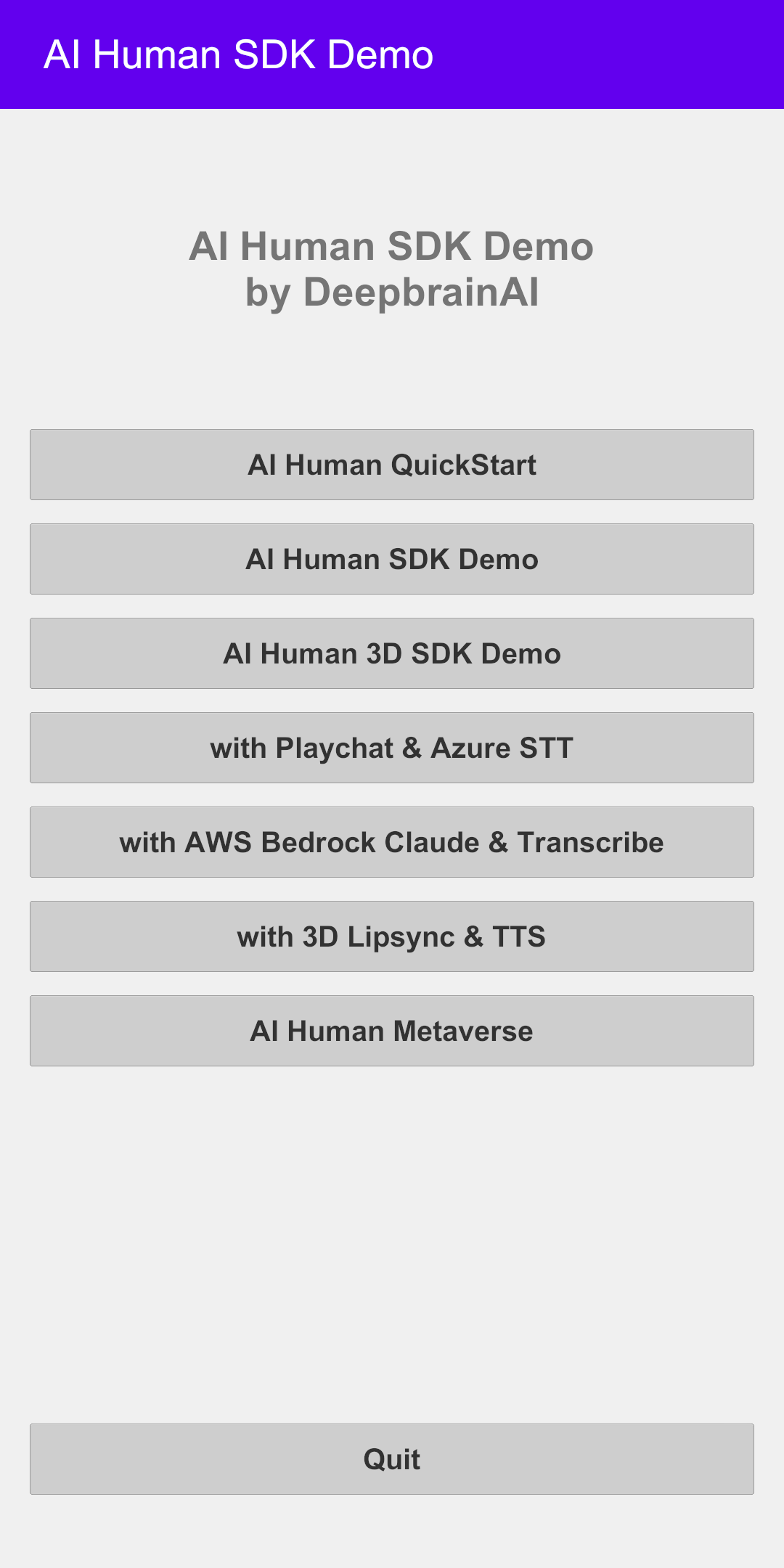Image resolution: width=784 pixels, height=1568 pixels.
Task: Select with Playchat & Azure STT
Action: (392, 748)
